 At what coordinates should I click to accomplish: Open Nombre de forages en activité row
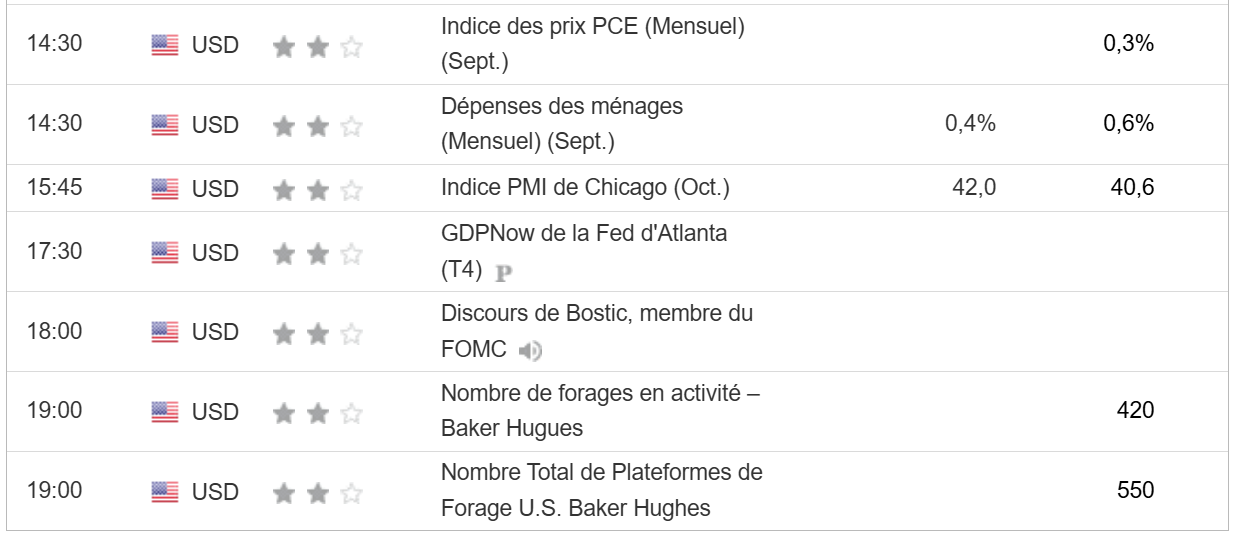click(x=600, y=394)
